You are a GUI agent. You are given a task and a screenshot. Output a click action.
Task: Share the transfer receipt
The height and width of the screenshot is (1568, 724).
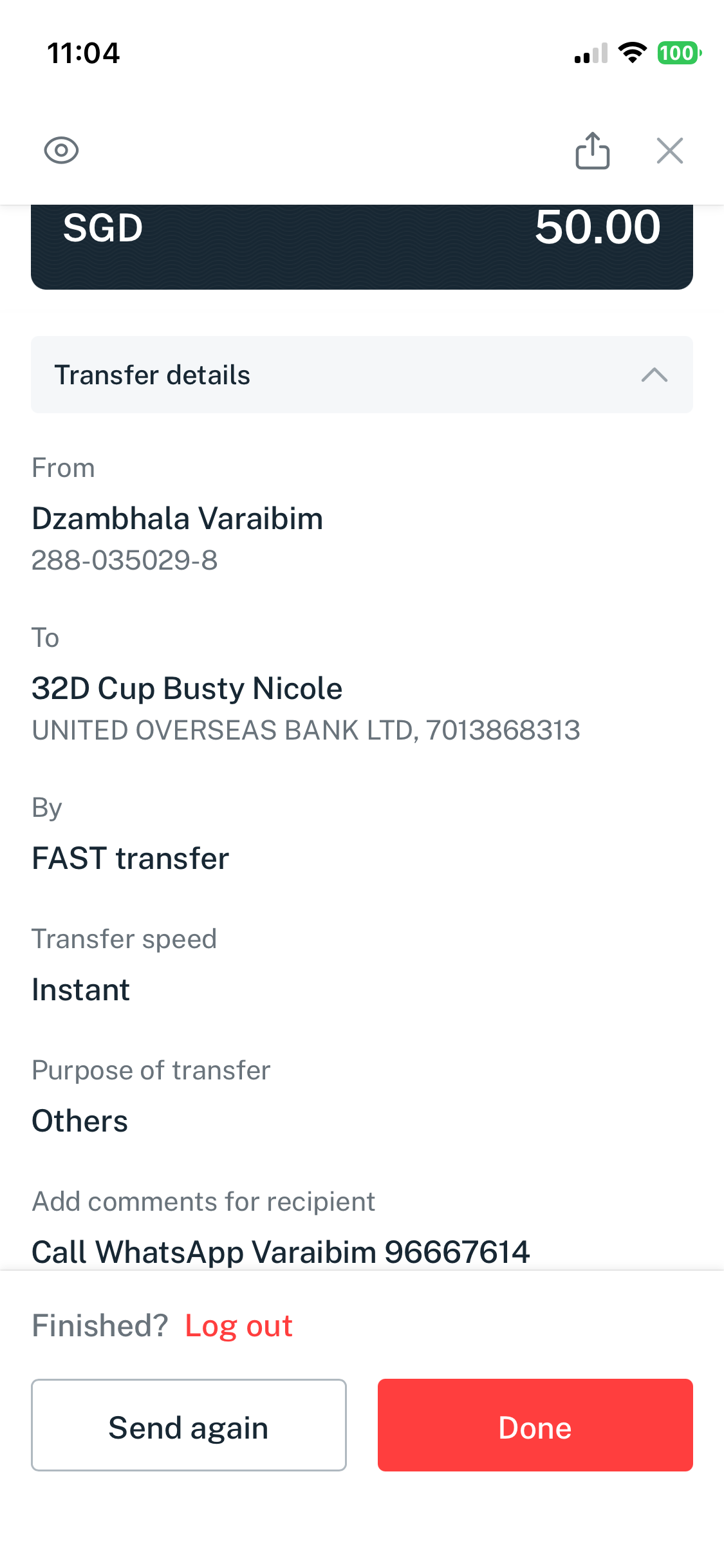click(592, 151)
